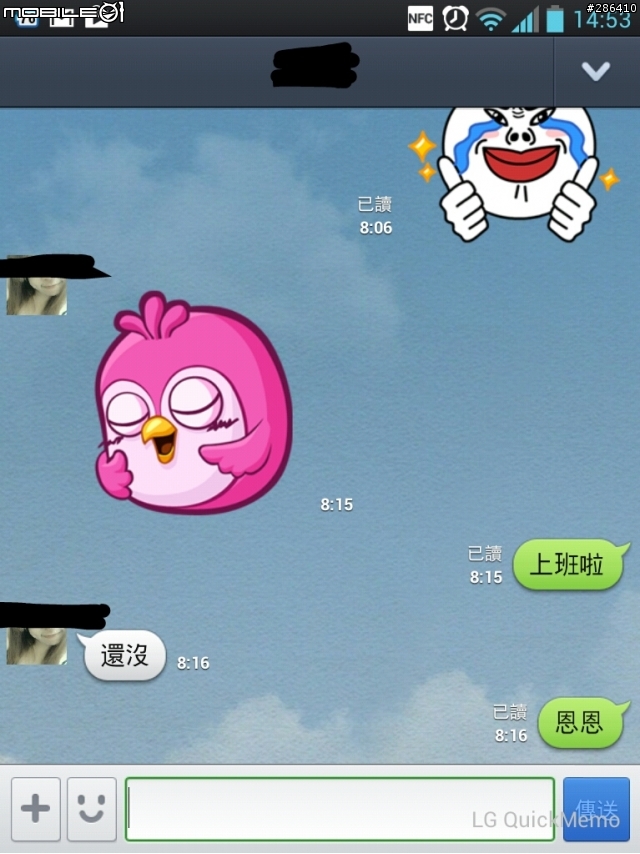Tap the blue send button
The height and width of the screenshot is (854, 640).
coord(597,808)
